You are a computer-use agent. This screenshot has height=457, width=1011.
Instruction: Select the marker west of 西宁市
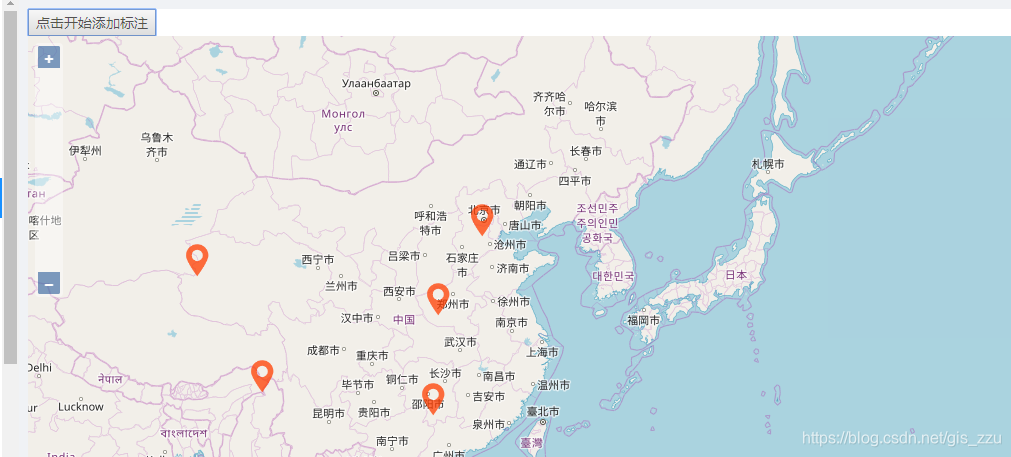198,258
